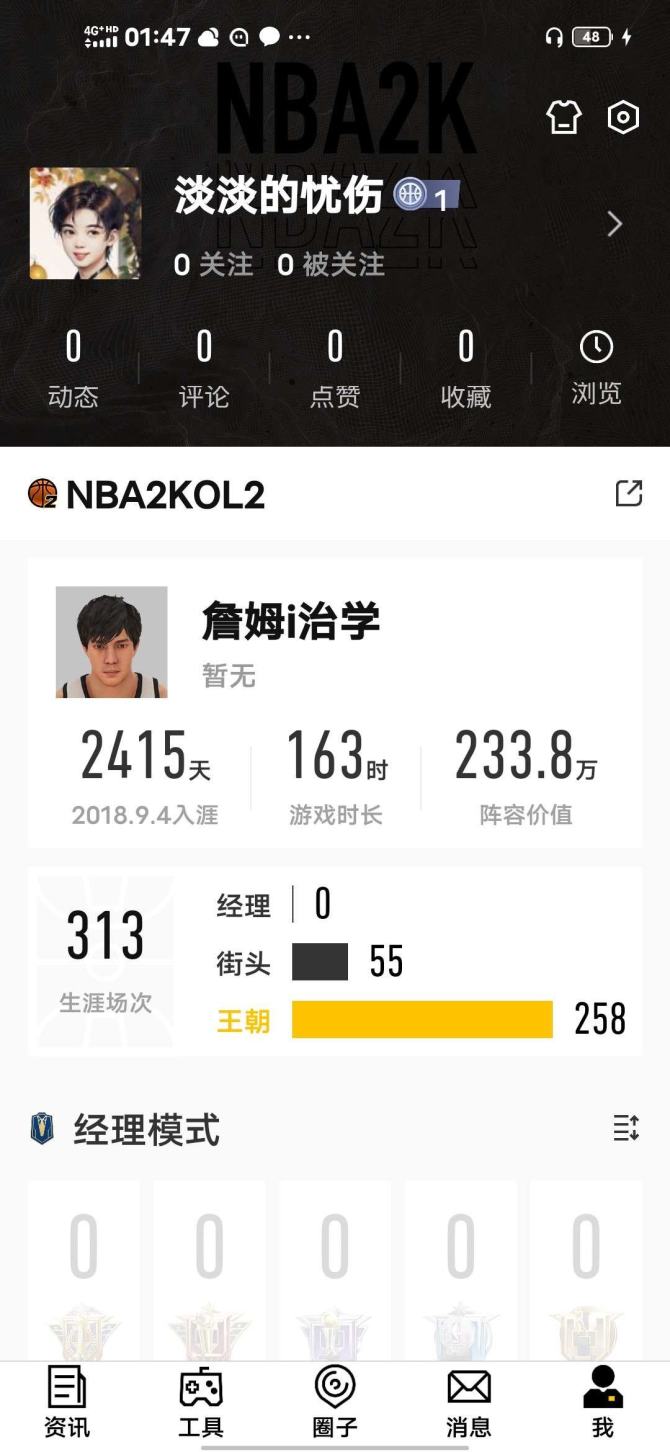This screenshot has height=1452, width=670.
Task: Switch to the 工具 tab
Action: point(201,1402)
